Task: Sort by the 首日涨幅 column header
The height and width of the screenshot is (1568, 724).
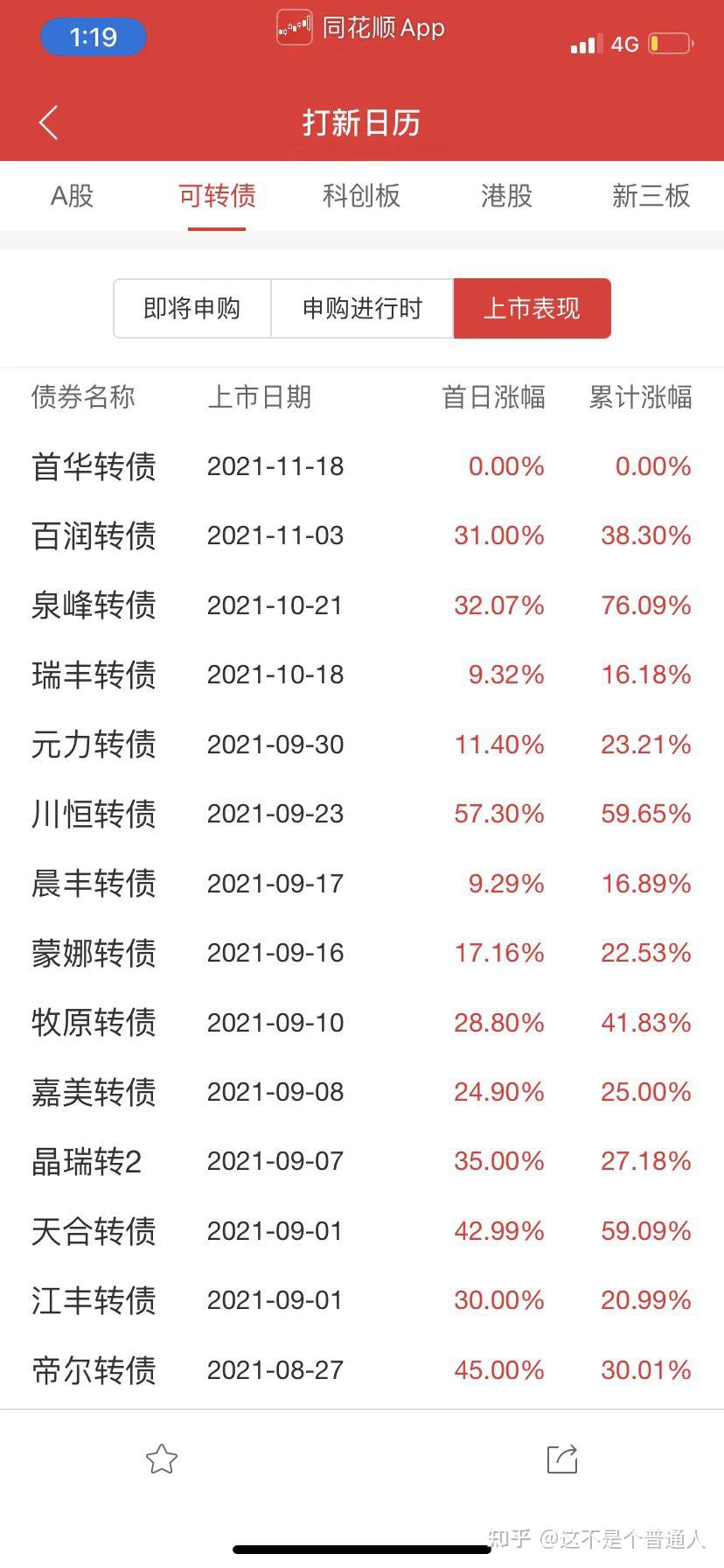Action: coord(495,398)
